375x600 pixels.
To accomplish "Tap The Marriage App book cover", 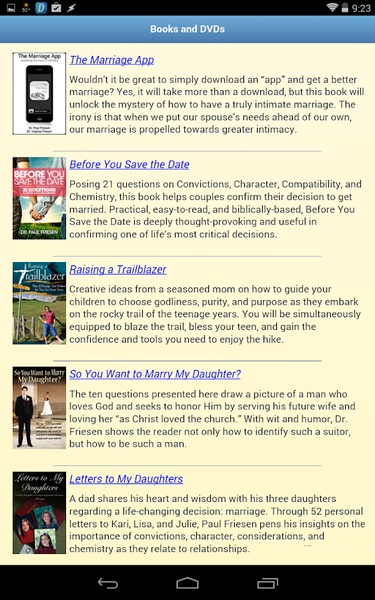I will (x=39, y=93).
